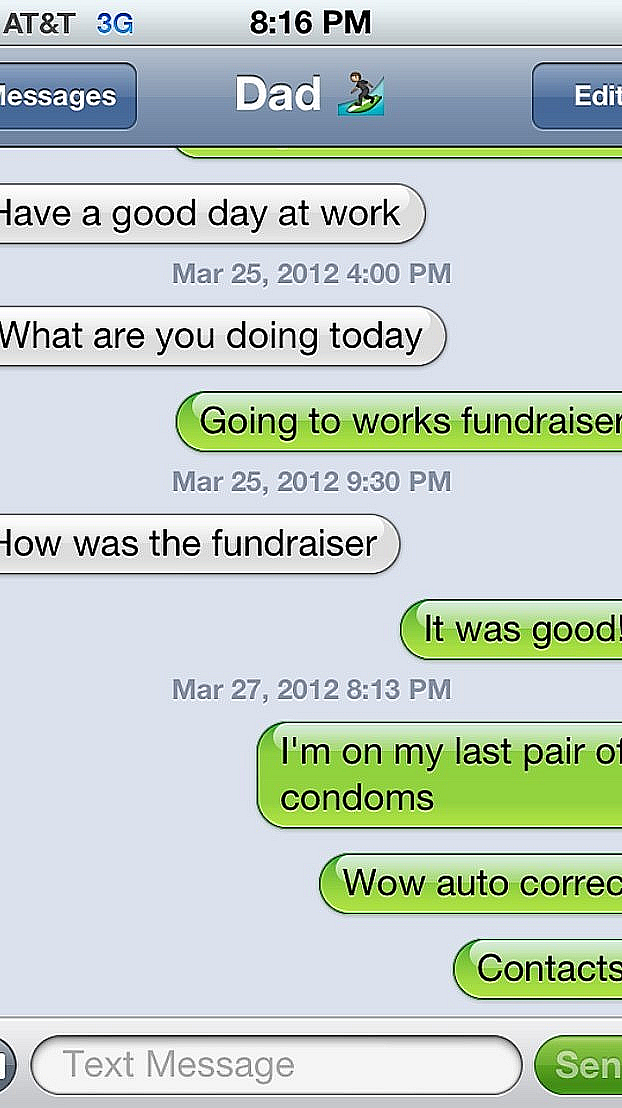Screen dimensions: 622x1108
Task: Focus the Text Message input field
Action: click(276, 1065)
